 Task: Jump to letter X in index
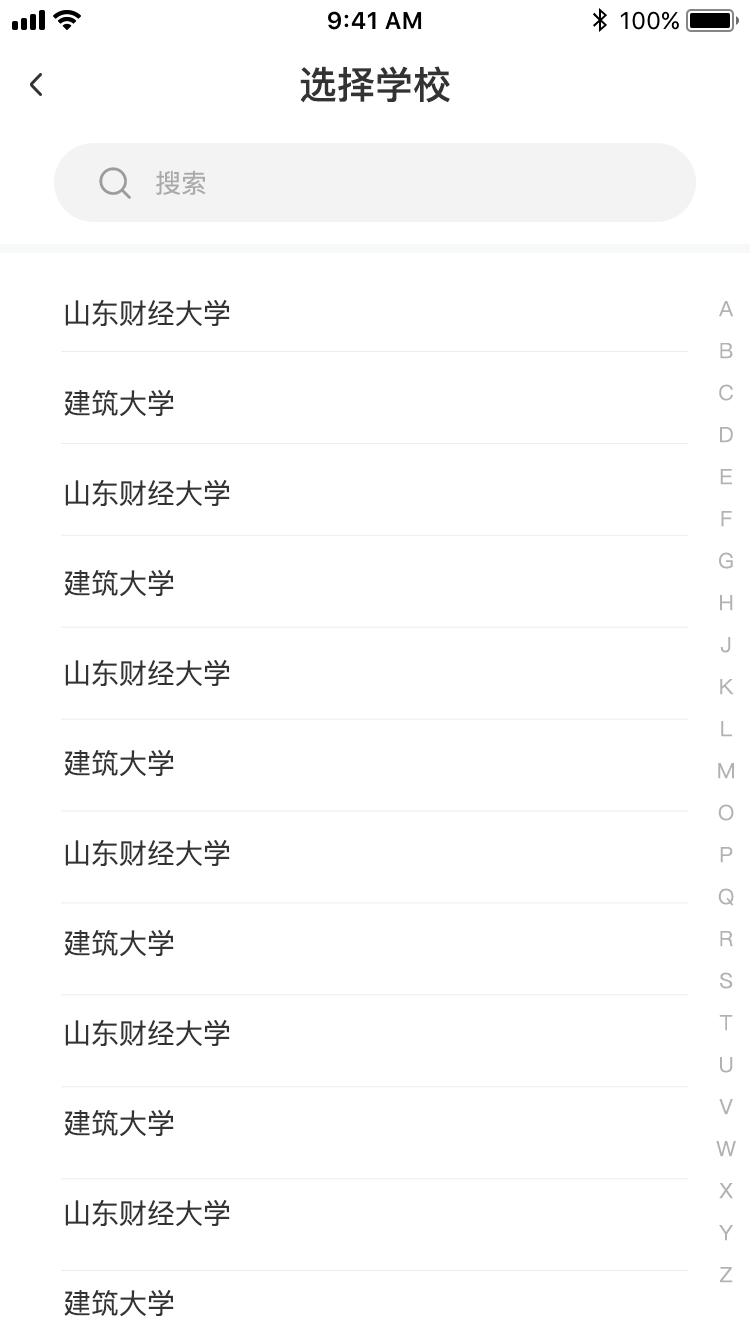click(726, 1192)
